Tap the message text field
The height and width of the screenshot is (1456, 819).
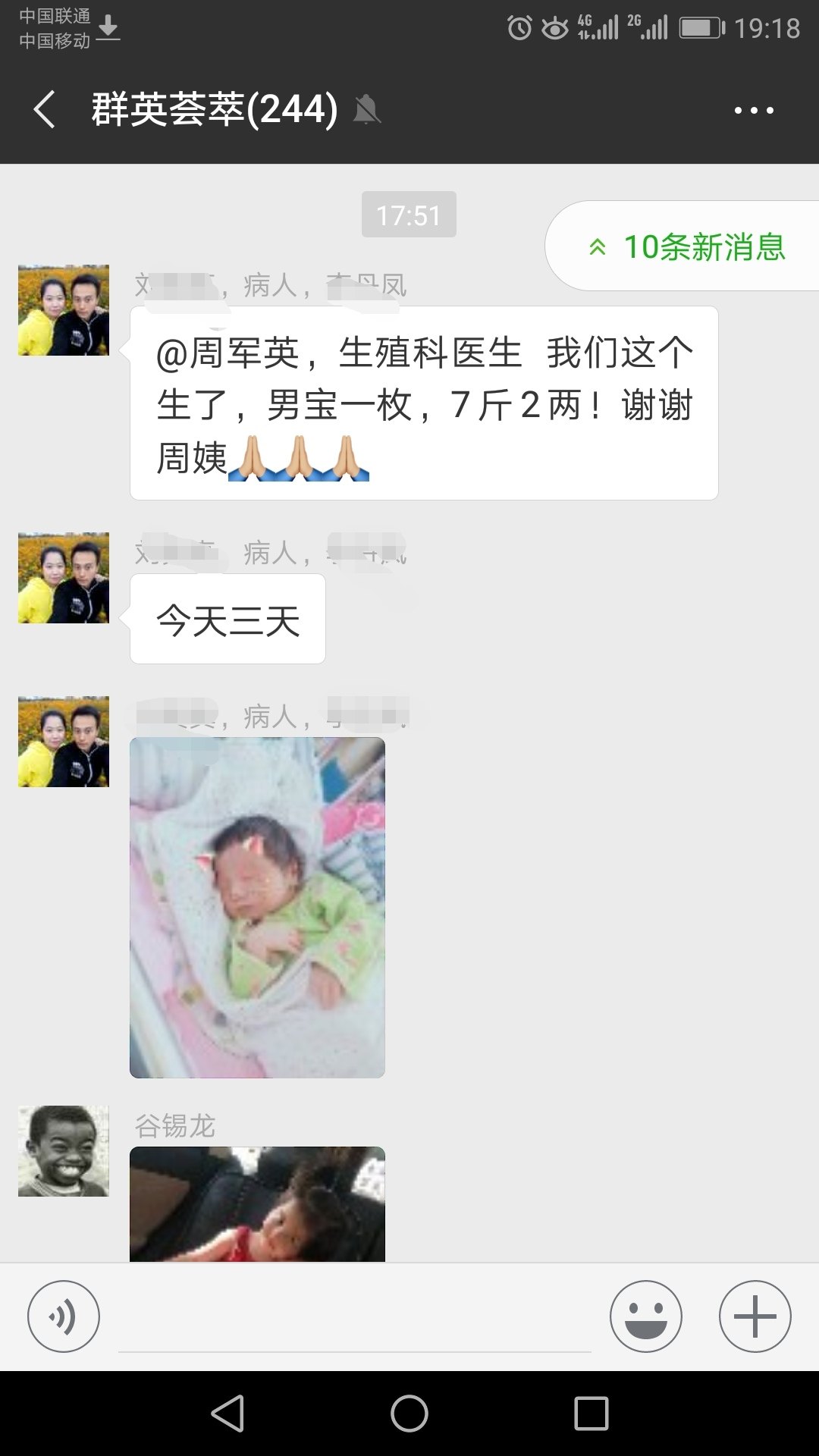[354, 1319]
